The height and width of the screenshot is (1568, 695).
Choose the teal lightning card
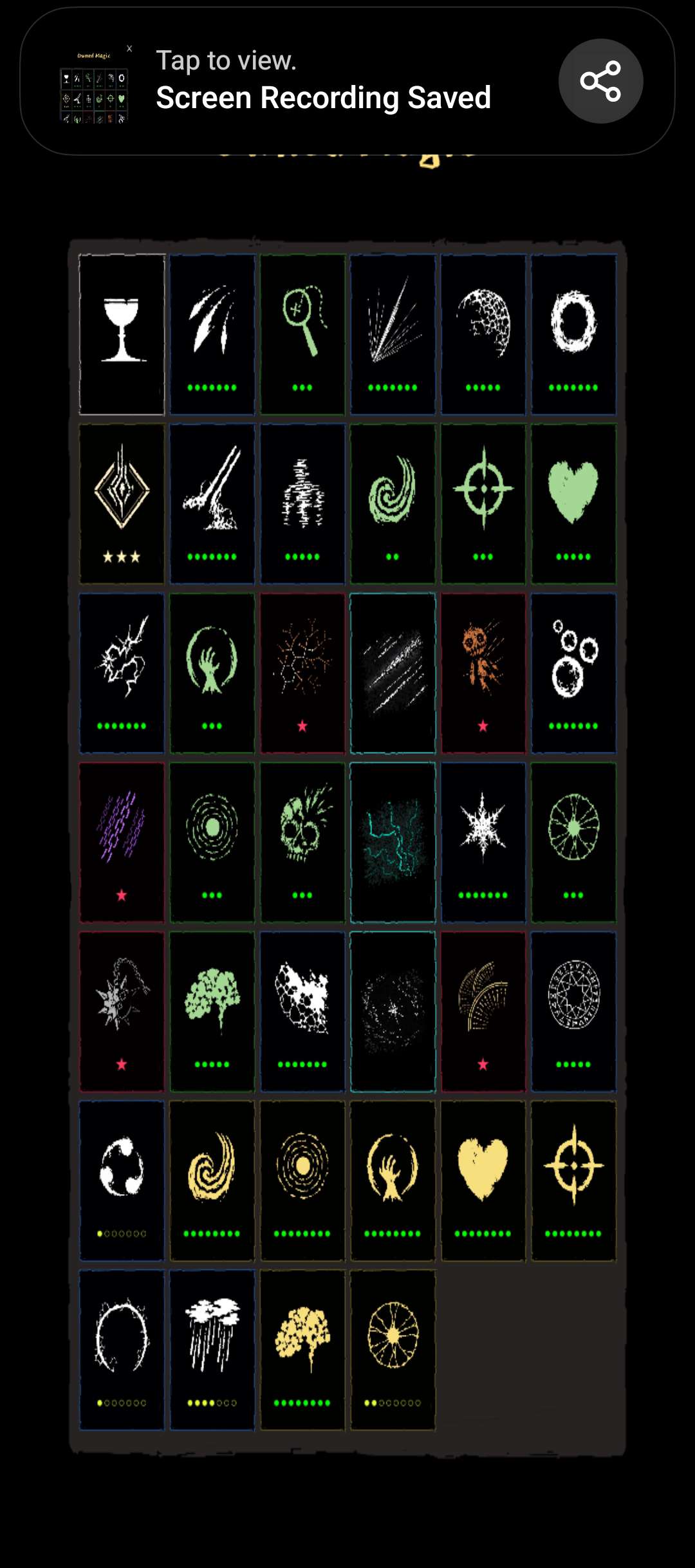pyautogui.click(x=393, y=842)
